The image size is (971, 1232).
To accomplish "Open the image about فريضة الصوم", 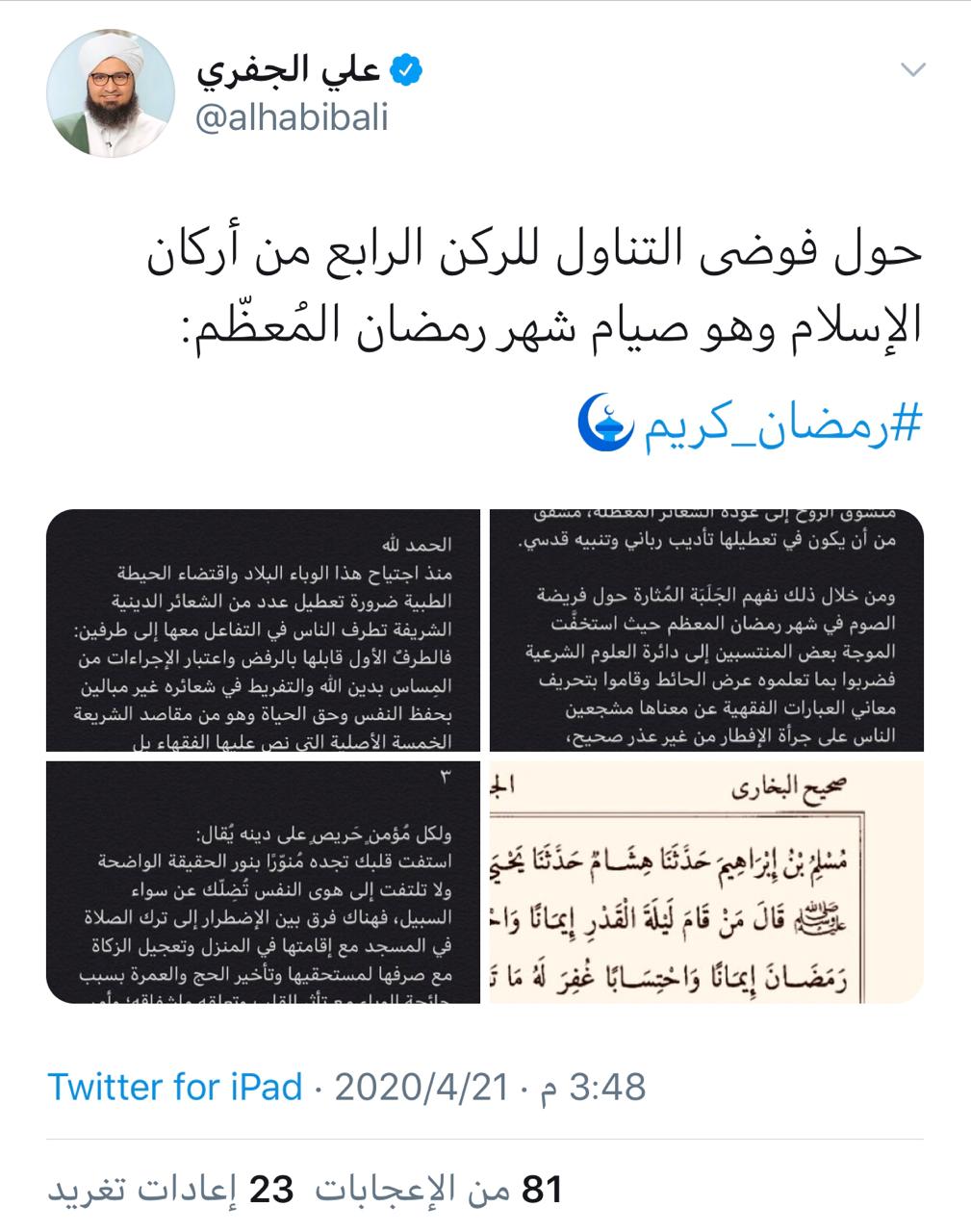I will (706, 630).
